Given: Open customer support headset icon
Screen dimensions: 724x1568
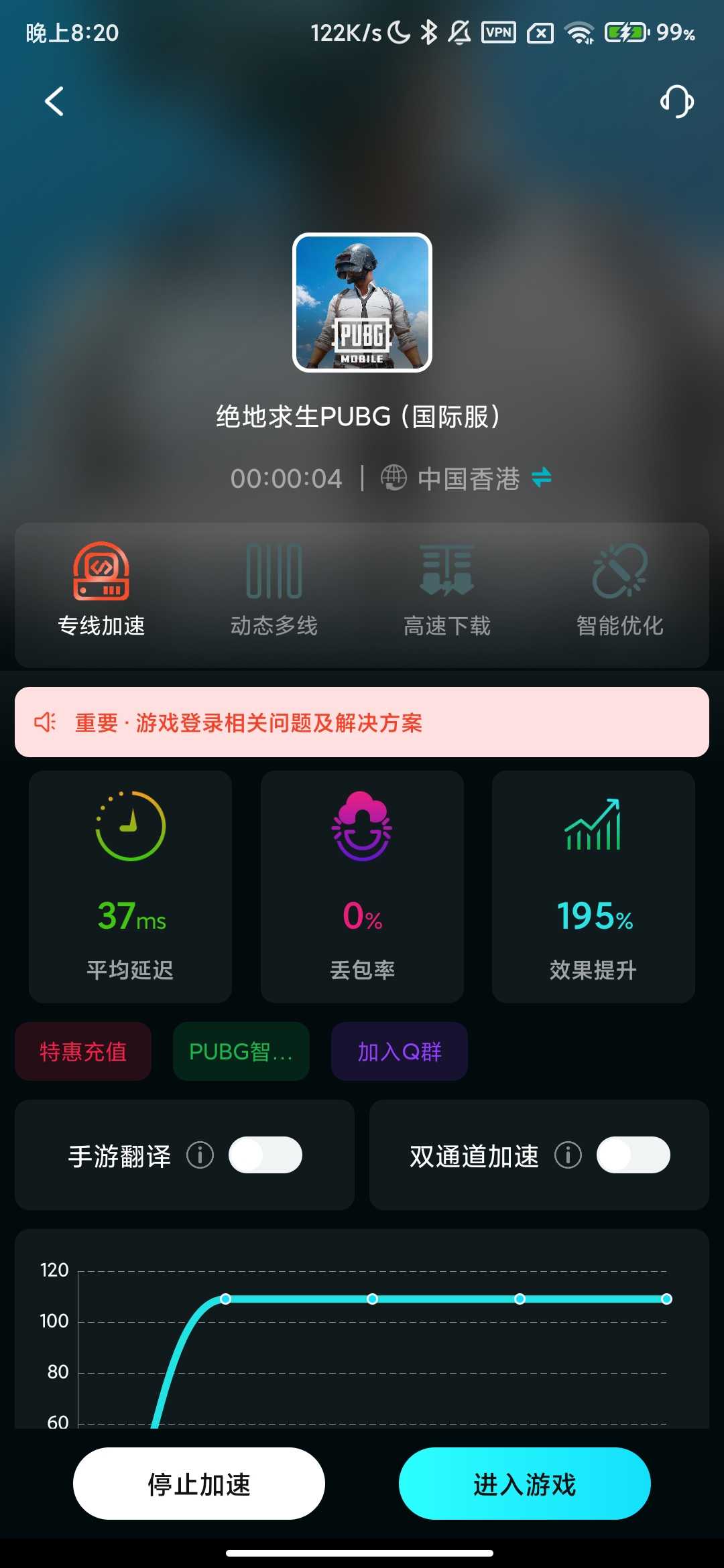Looking at the screenshot, I should coord(676,102).
